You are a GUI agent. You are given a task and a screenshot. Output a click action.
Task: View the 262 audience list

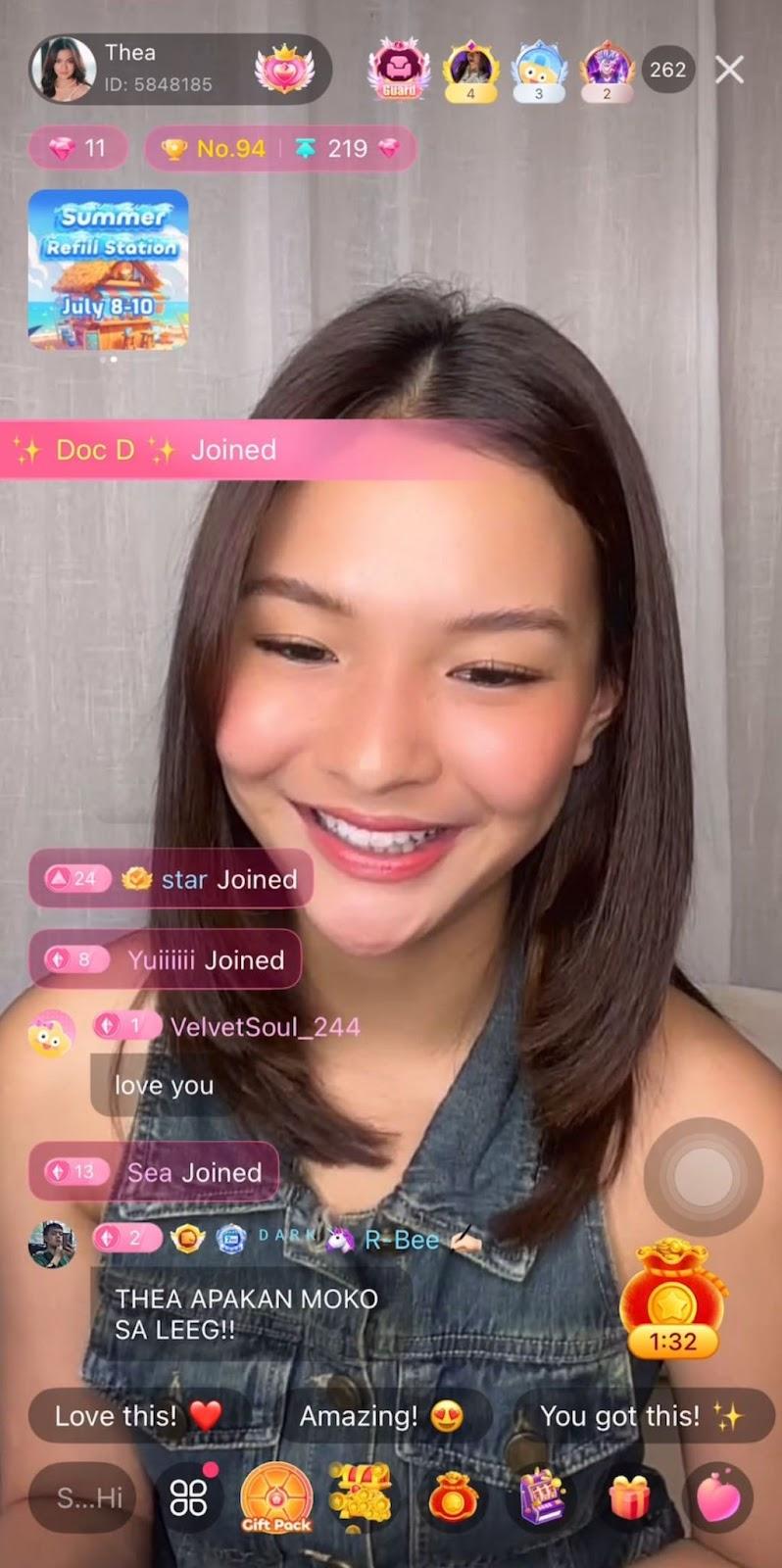pyautogui.click(x=667, y=70)
